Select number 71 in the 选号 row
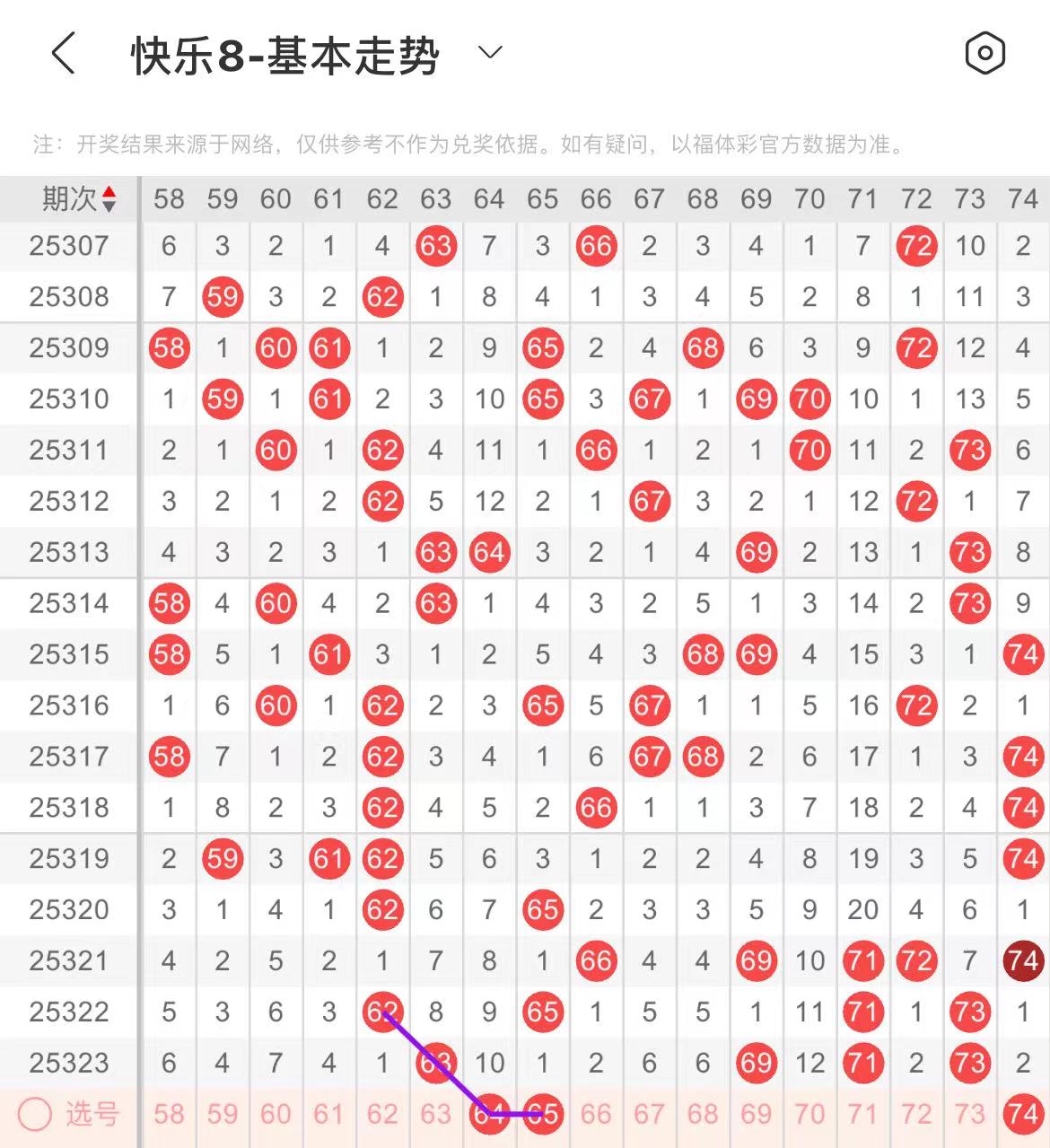This screenshot has height=1148, width=1050. (863, 1115)
